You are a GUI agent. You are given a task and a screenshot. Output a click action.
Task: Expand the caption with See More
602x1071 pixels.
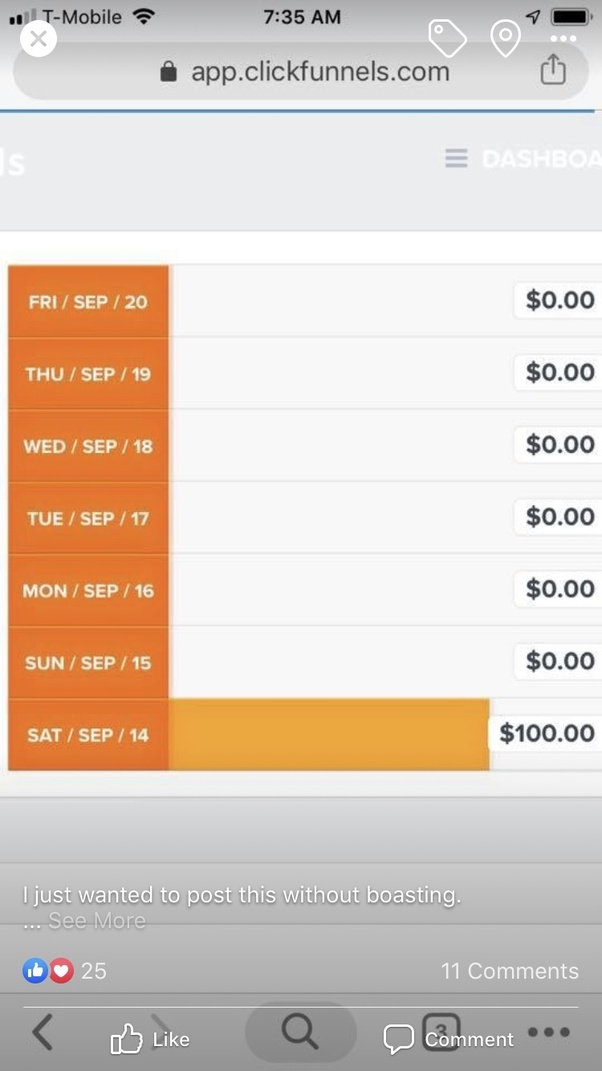click(97, 921)
